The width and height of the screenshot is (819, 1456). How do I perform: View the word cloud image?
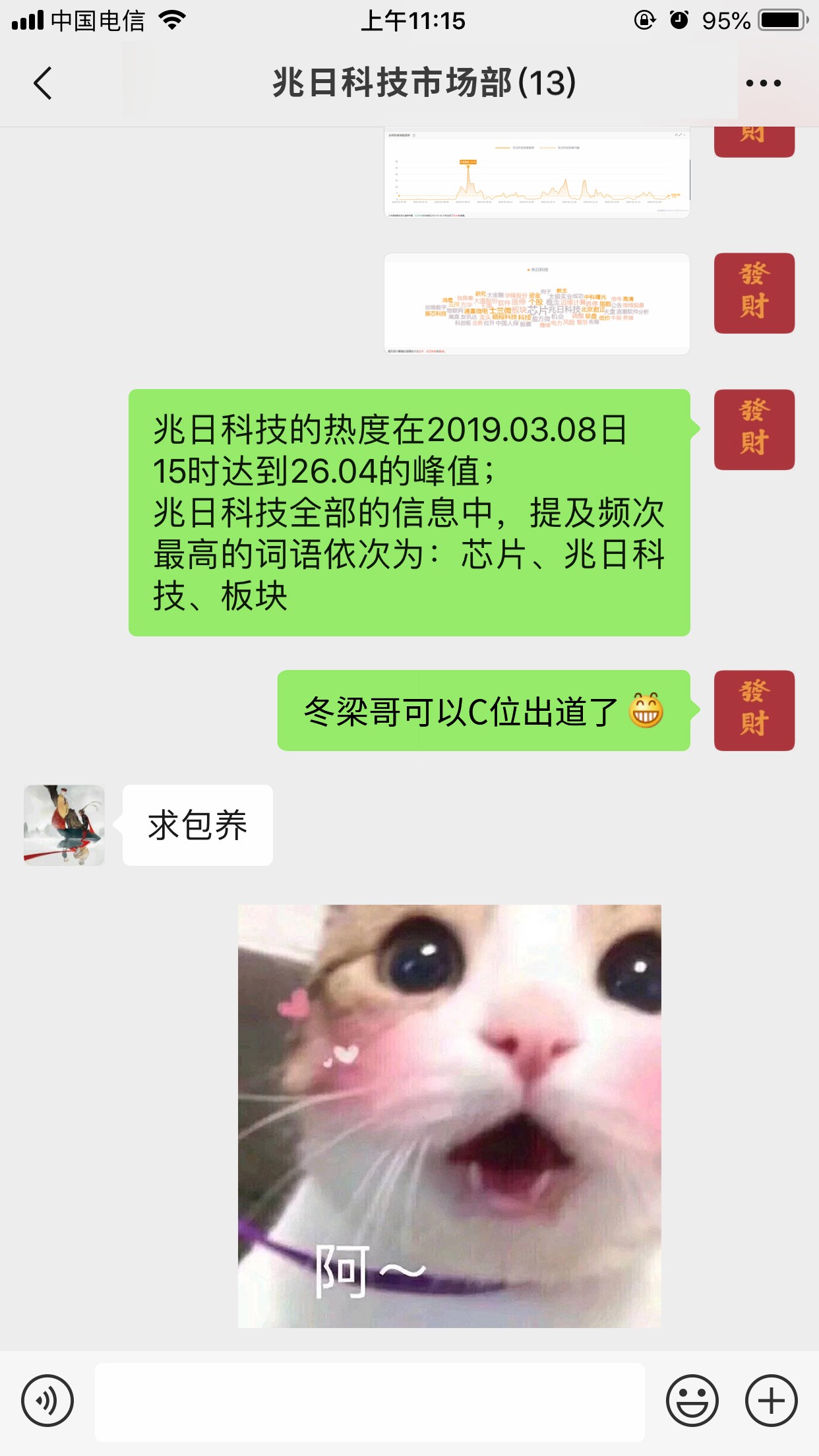[537, 304]
